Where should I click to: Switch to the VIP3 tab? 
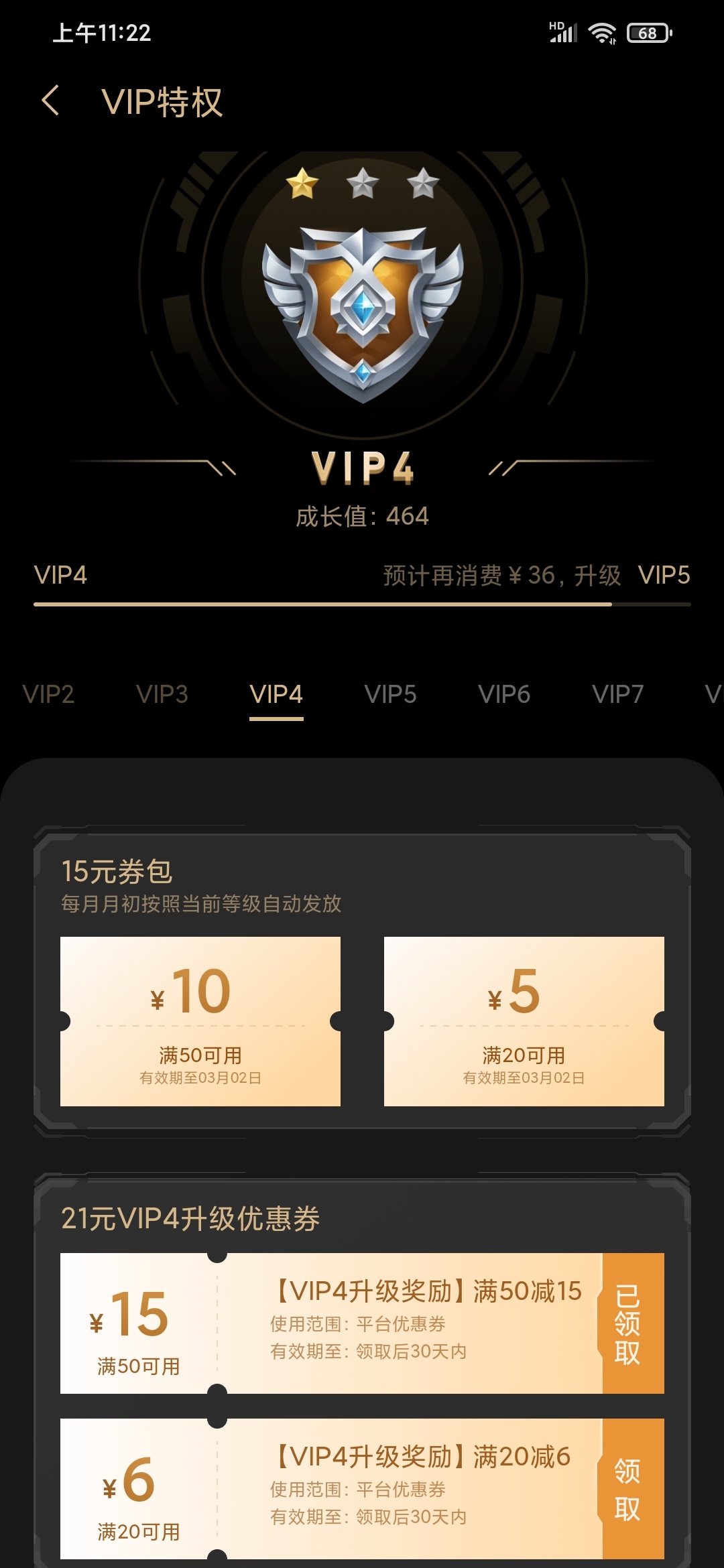pyautogui.click(x=162, y=694)
